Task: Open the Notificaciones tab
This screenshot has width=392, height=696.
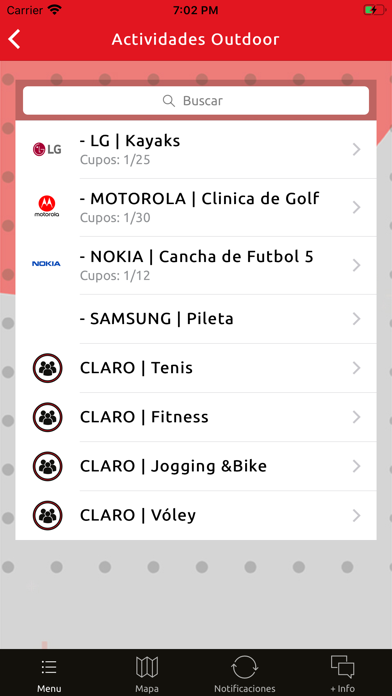Action: coord(245,674)
